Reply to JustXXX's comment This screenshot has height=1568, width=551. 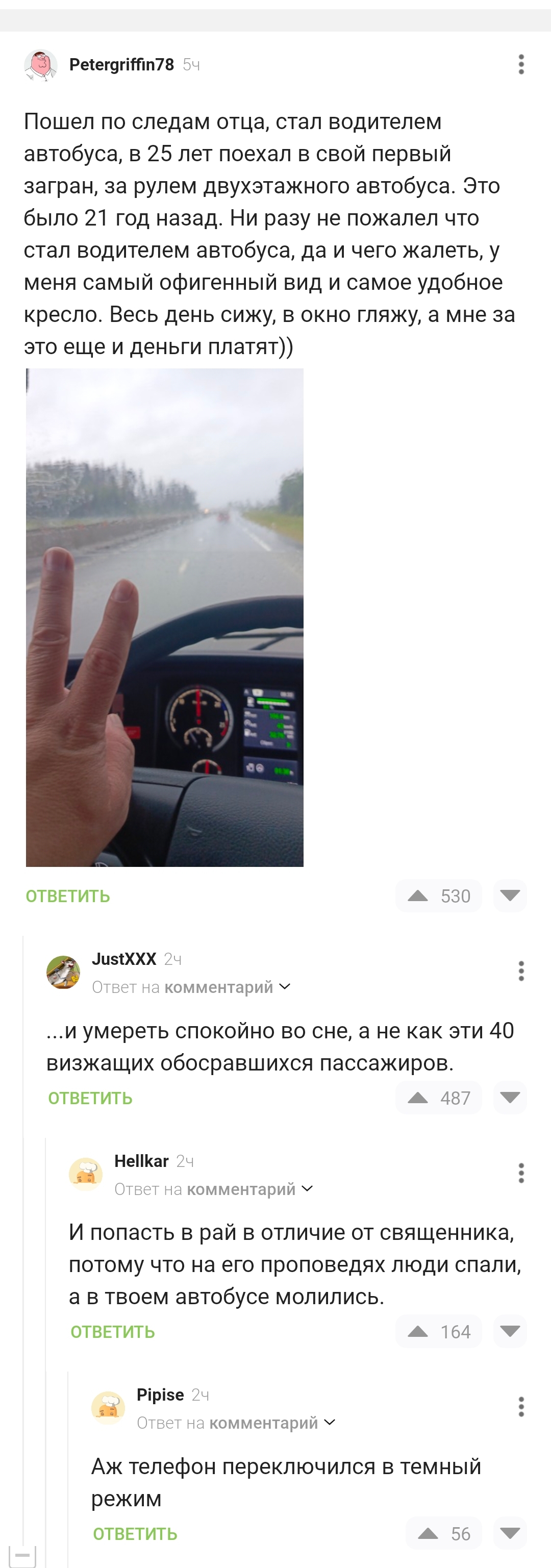pos(90,1098)
